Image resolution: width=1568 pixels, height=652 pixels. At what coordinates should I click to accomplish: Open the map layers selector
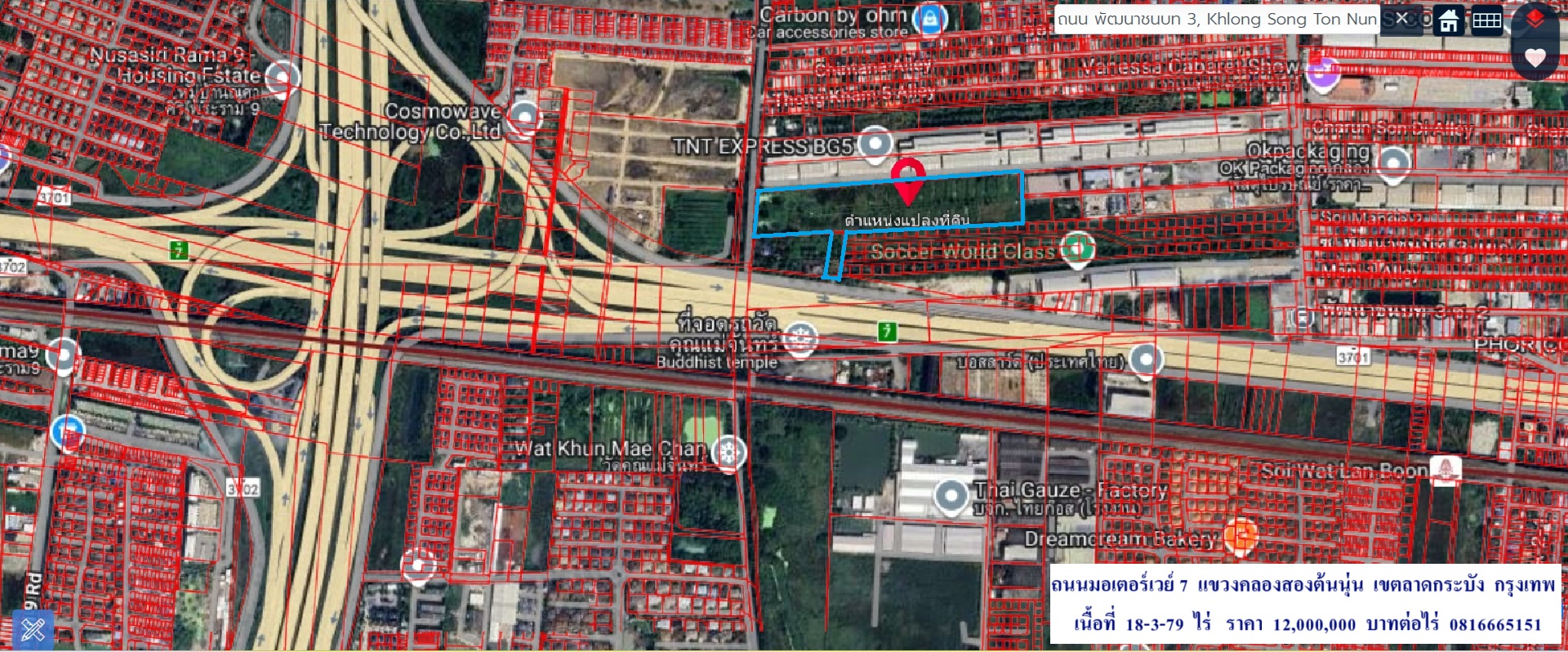1535,20
